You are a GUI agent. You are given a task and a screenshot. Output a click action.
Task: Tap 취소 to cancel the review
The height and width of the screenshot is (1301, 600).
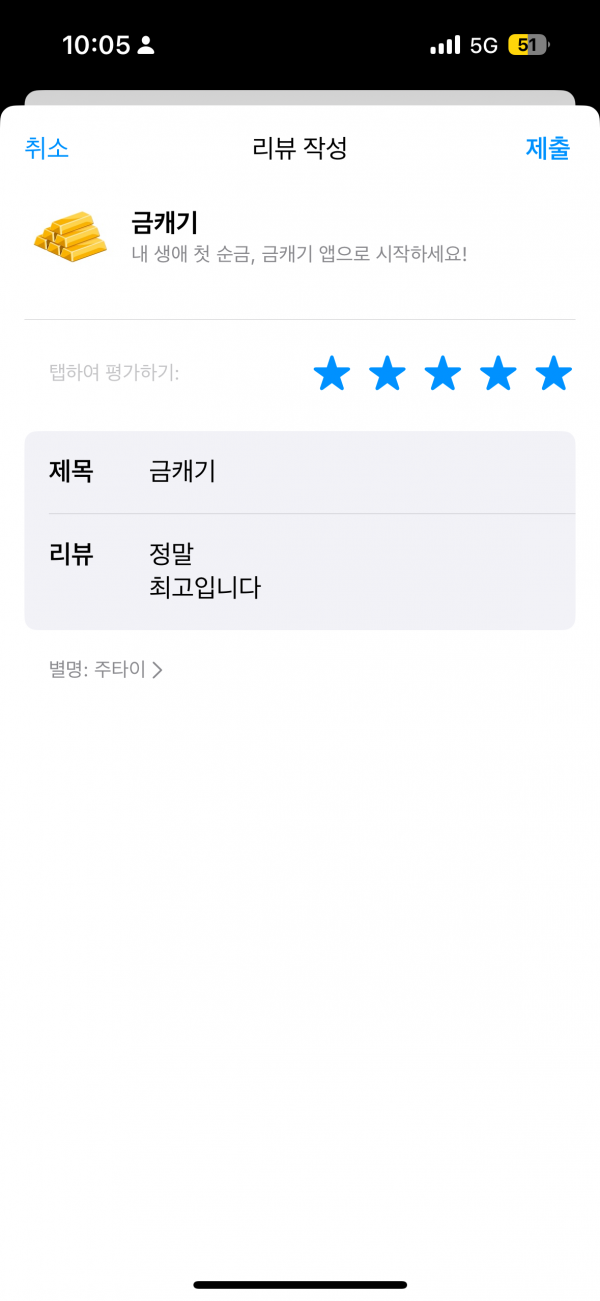(x=46, y=149)
